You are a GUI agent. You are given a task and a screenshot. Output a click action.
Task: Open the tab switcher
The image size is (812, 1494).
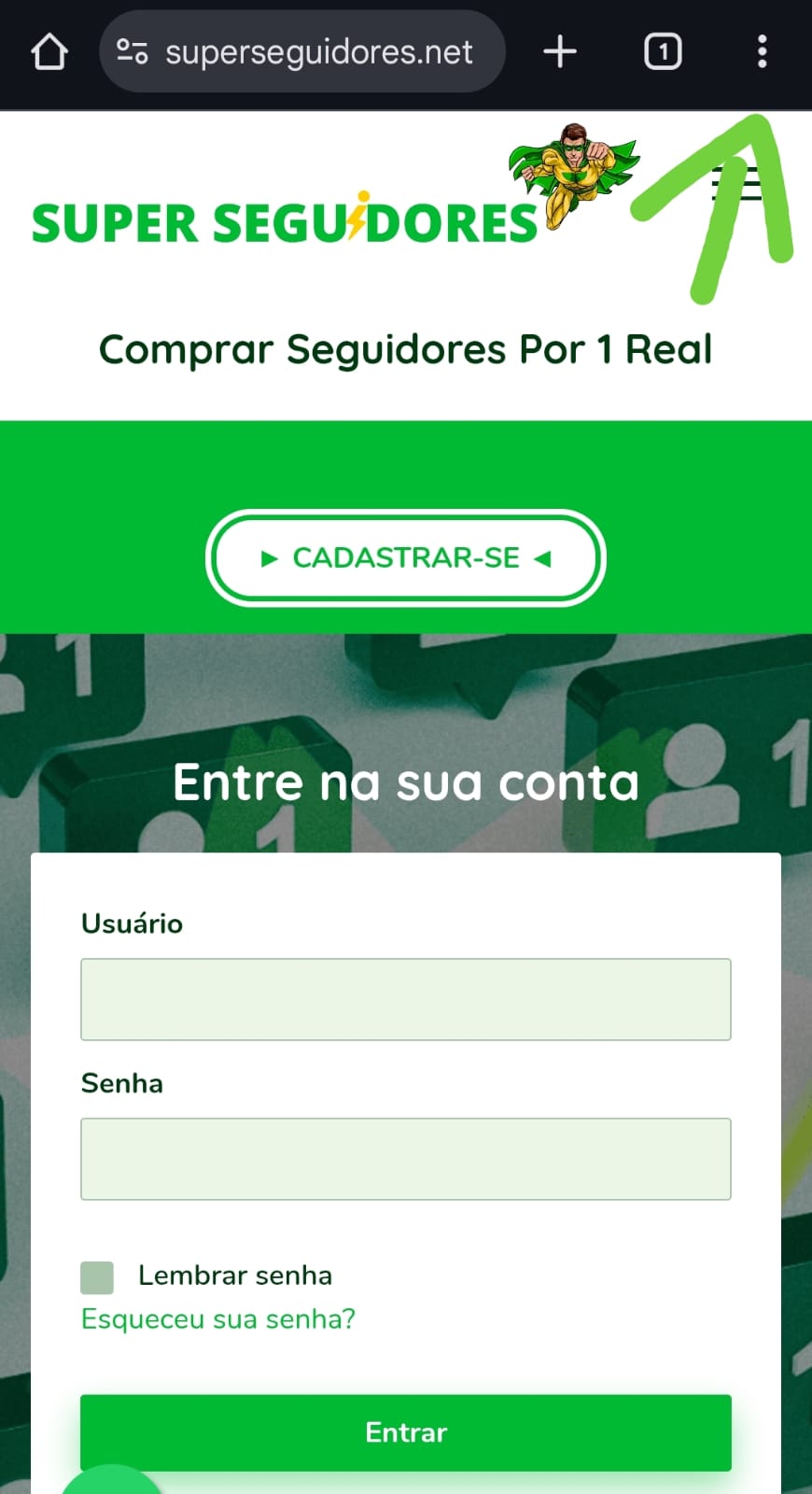[x=663, y=52]
